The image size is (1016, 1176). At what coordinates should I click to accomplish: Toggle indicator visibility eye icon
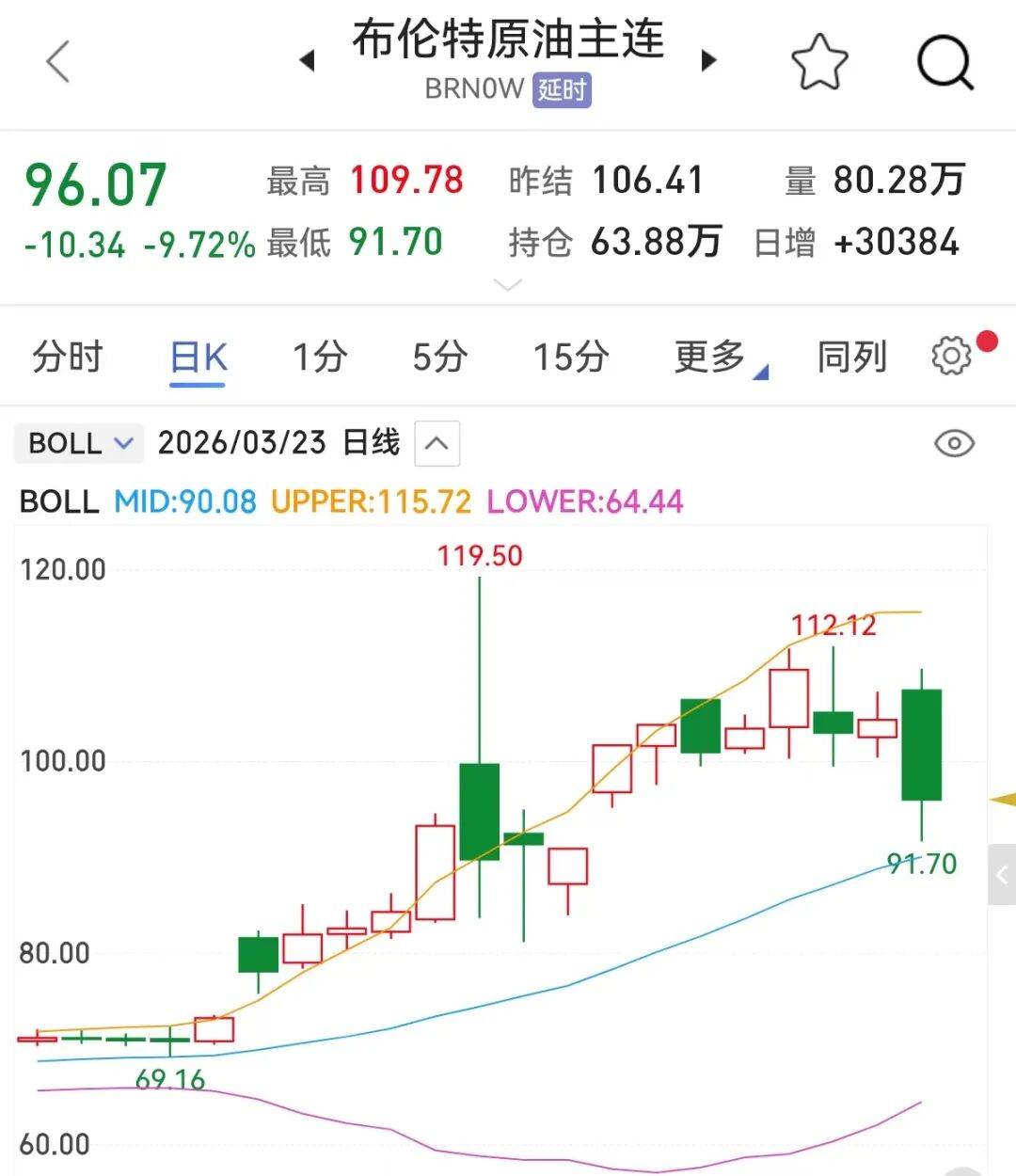pos(954,443)
